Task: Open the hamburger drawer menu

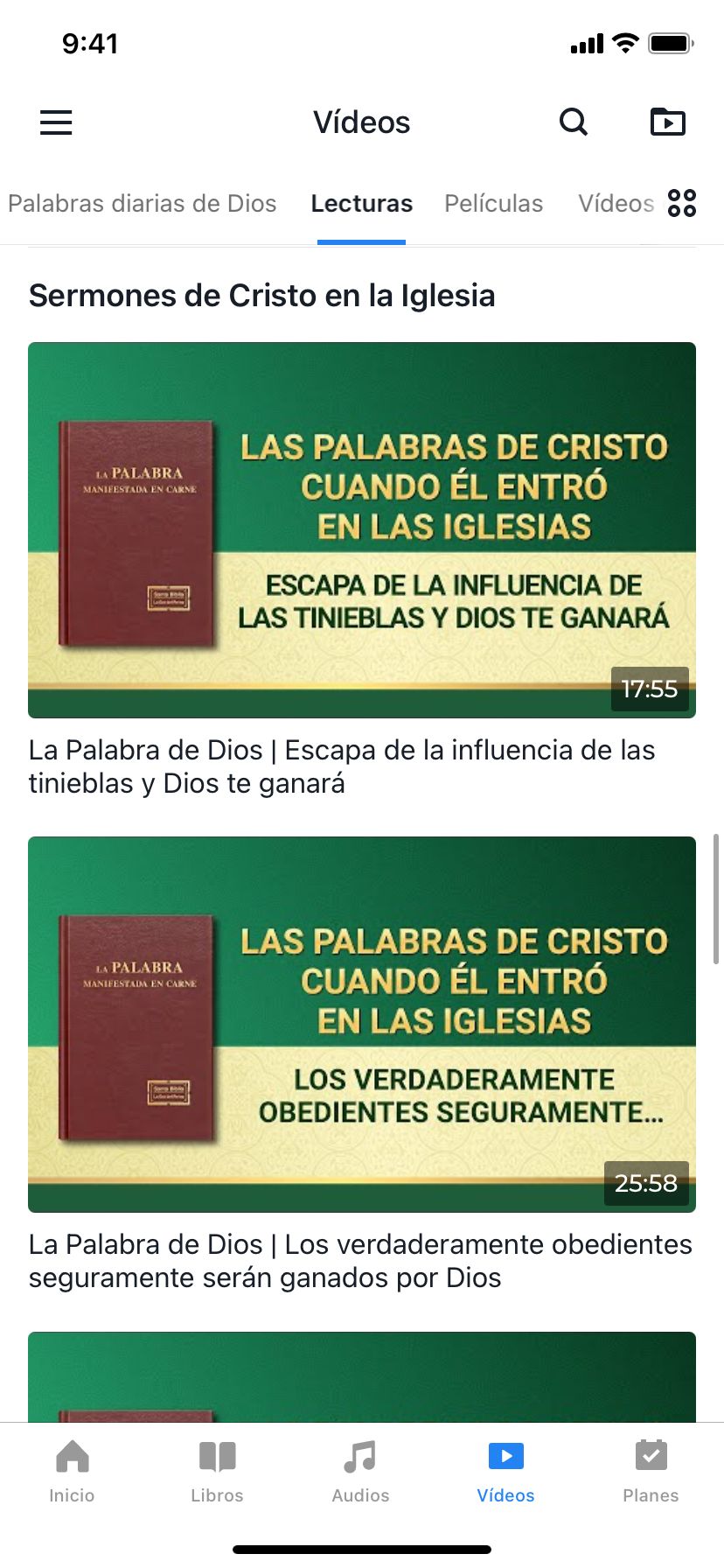Action: (56, 122)
